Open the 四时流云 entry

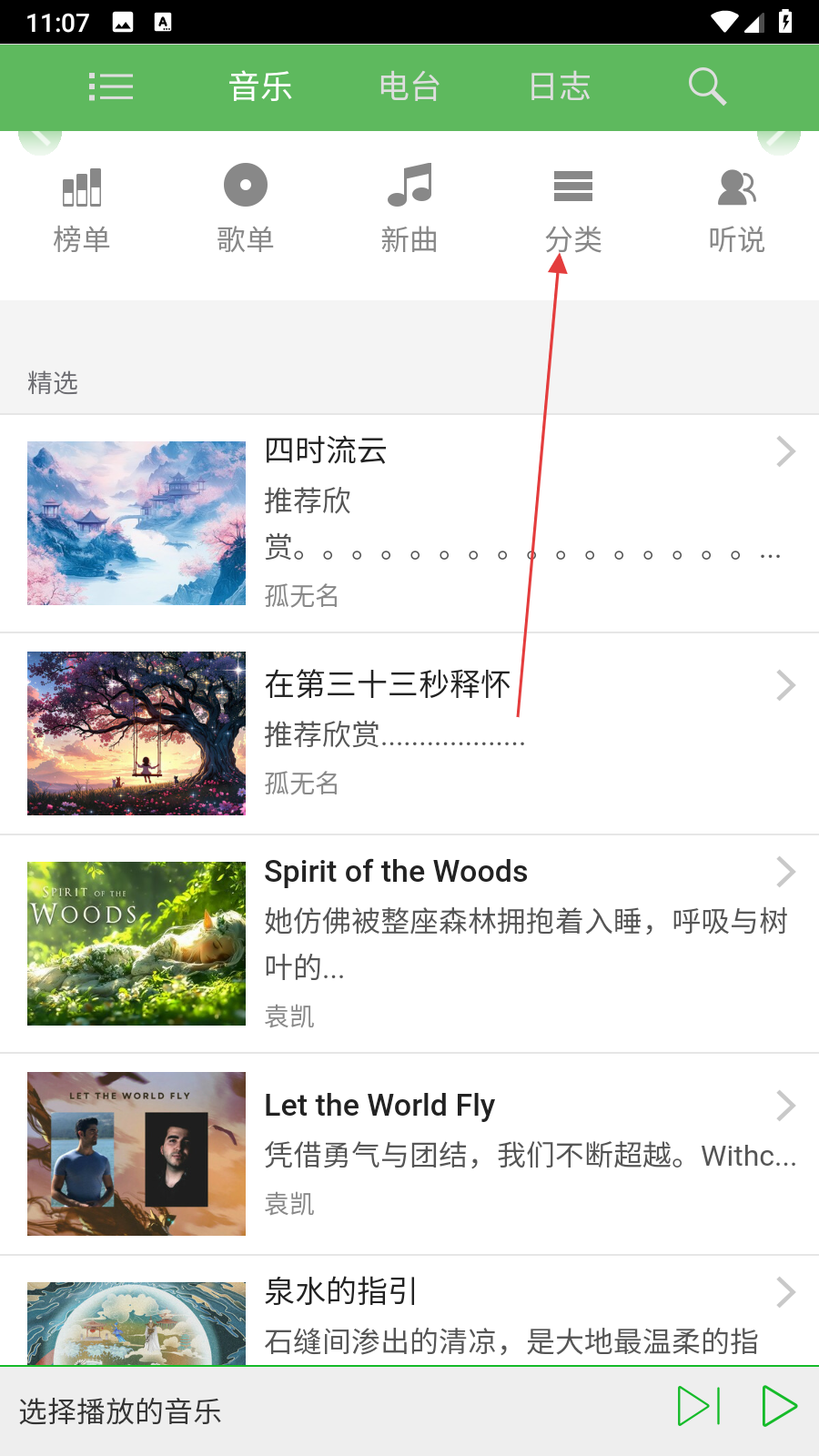[x=409, y=523]
